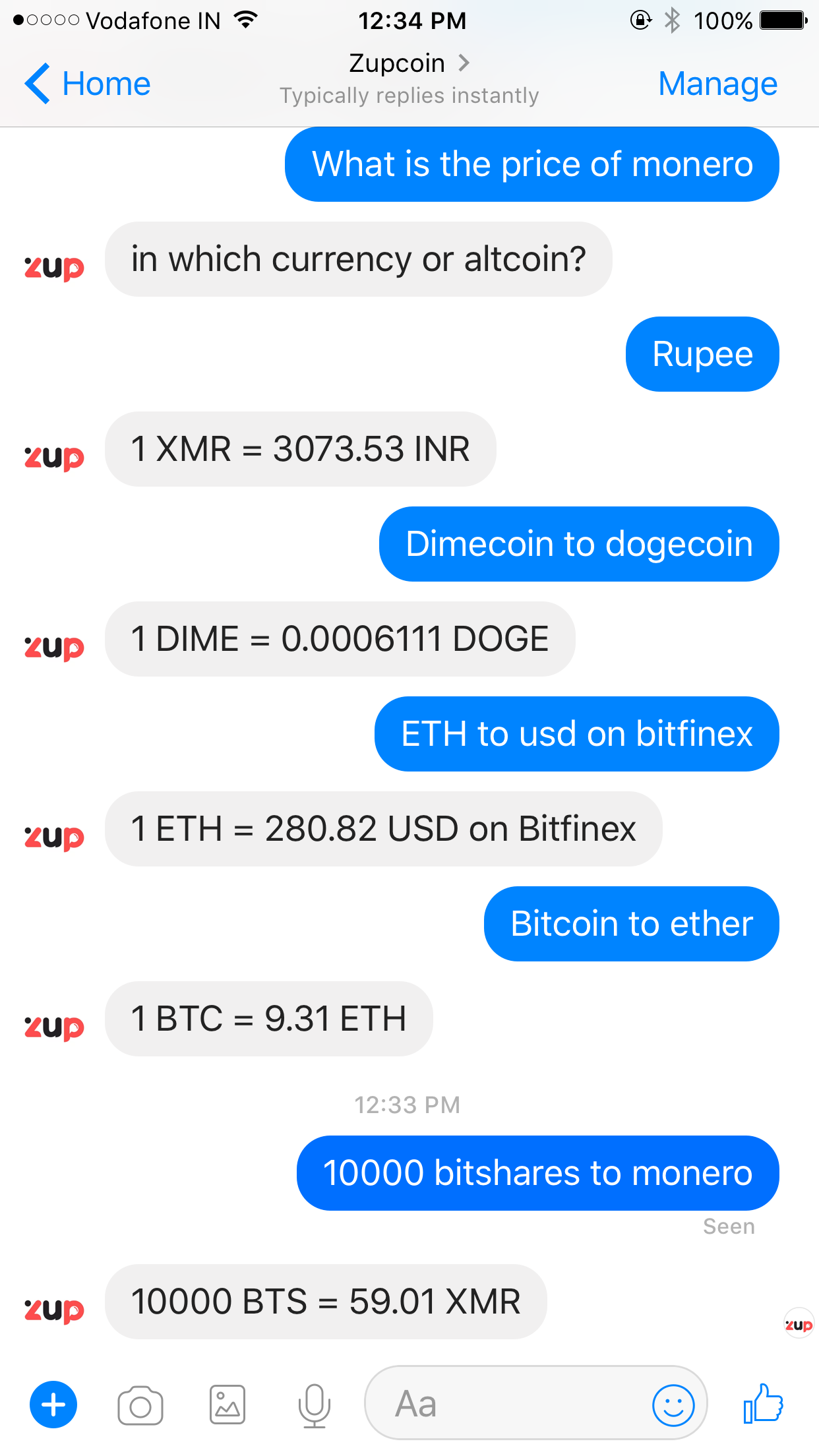
Task: Open the blue plus attachments menu
Action: 53,1405
